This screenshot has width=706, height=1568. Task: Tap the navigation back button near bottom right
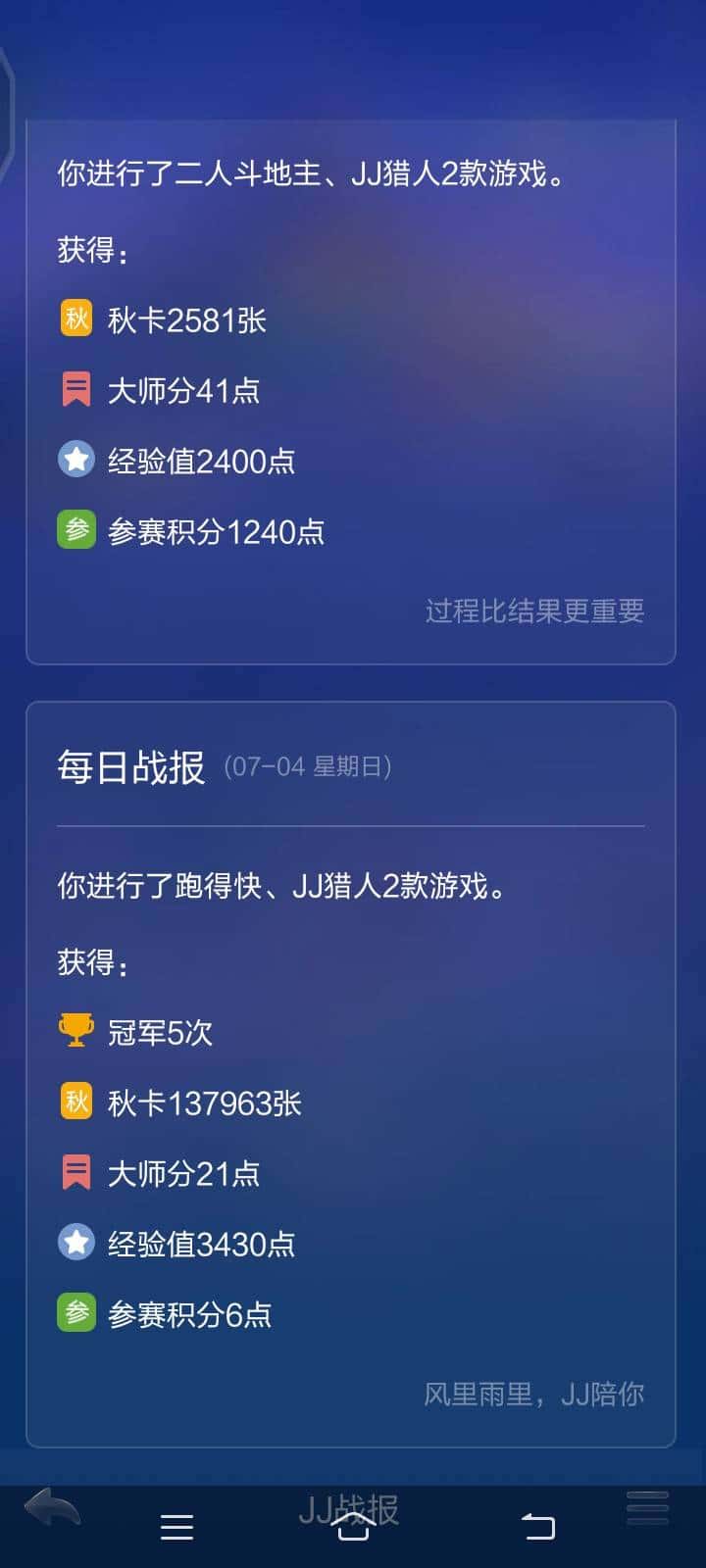pos(538,1526)
